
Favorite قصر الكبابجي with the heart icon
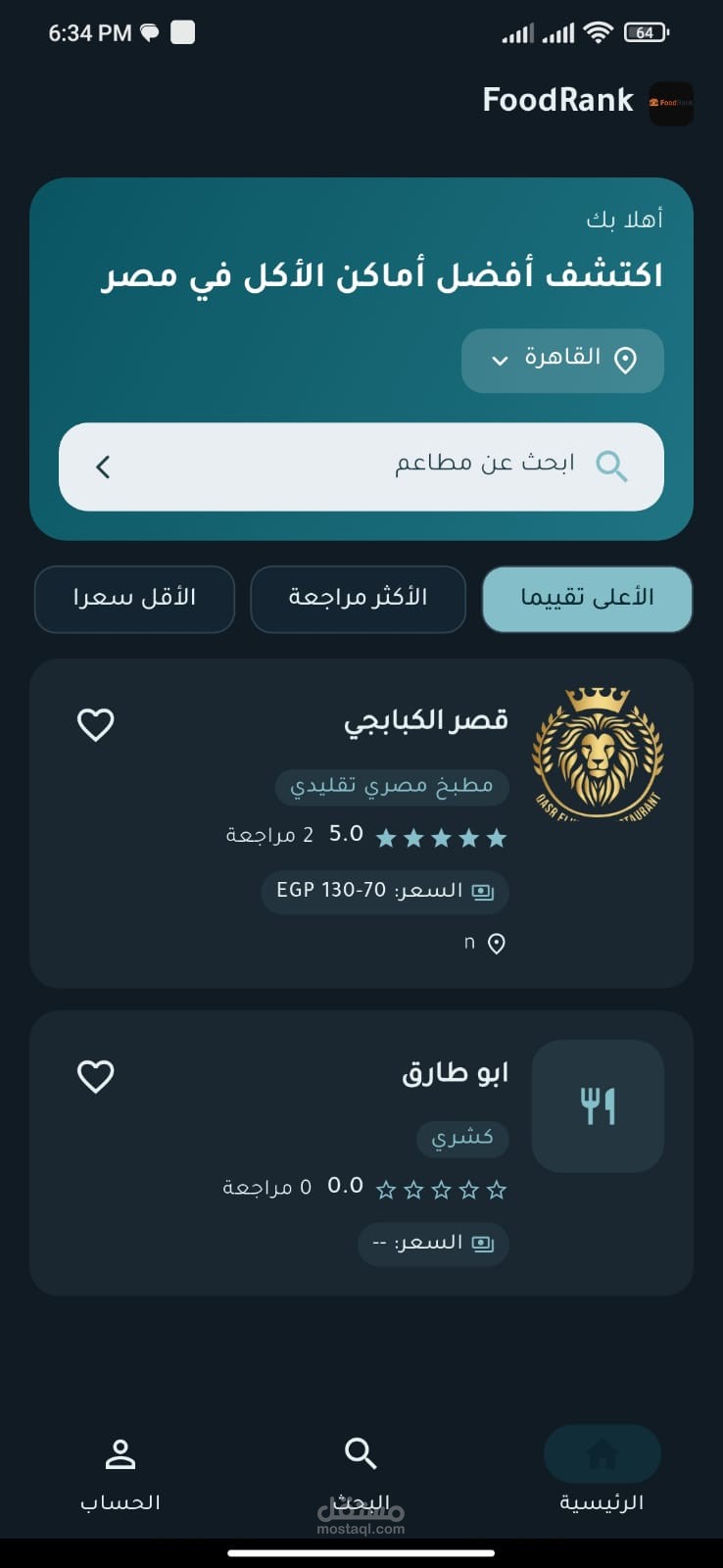pyautogui.click(x=96, y=725)
